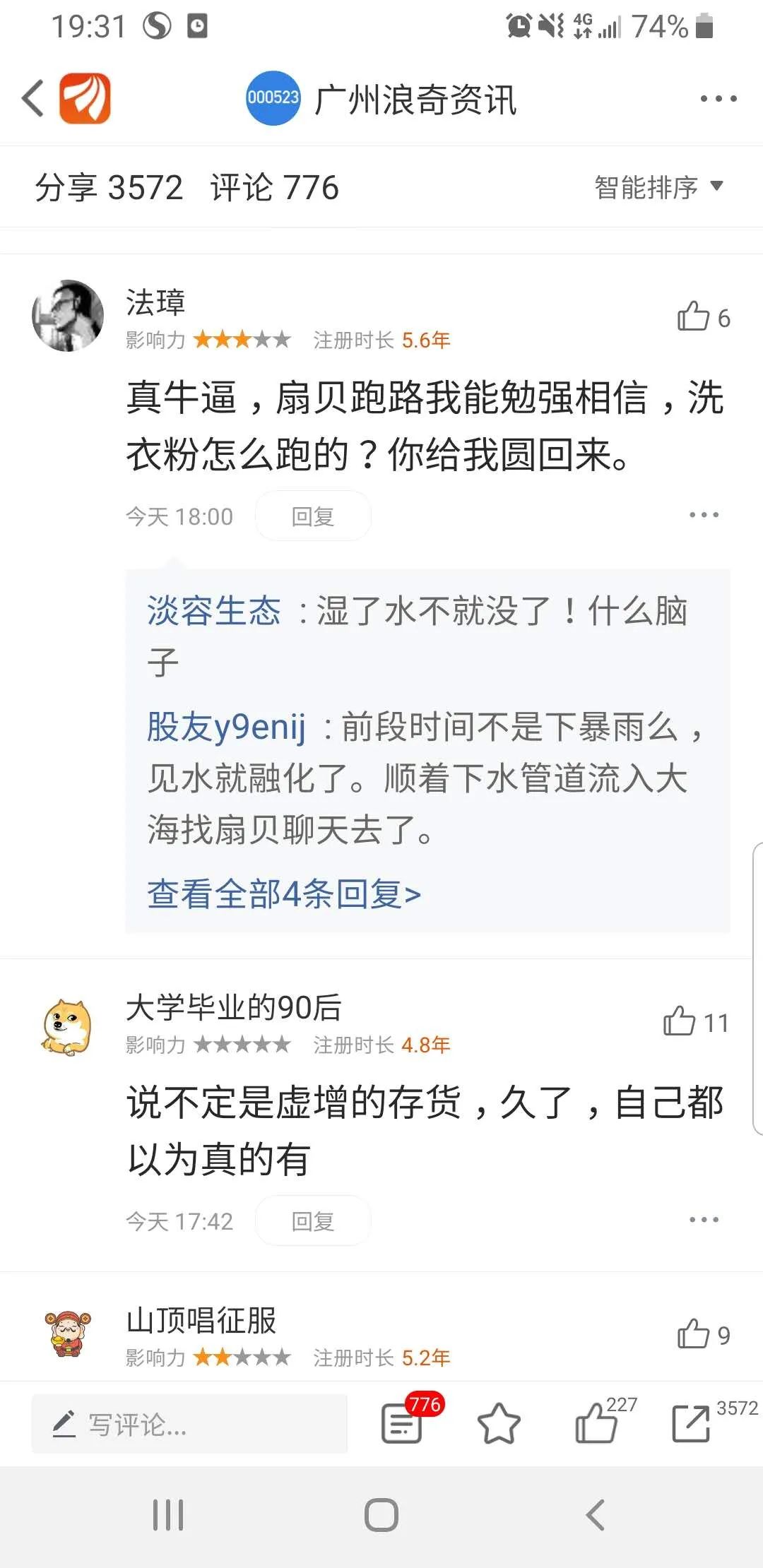Favorite this article with the star icon
The image size is (763, 1568).
[x=499, y=1423]
